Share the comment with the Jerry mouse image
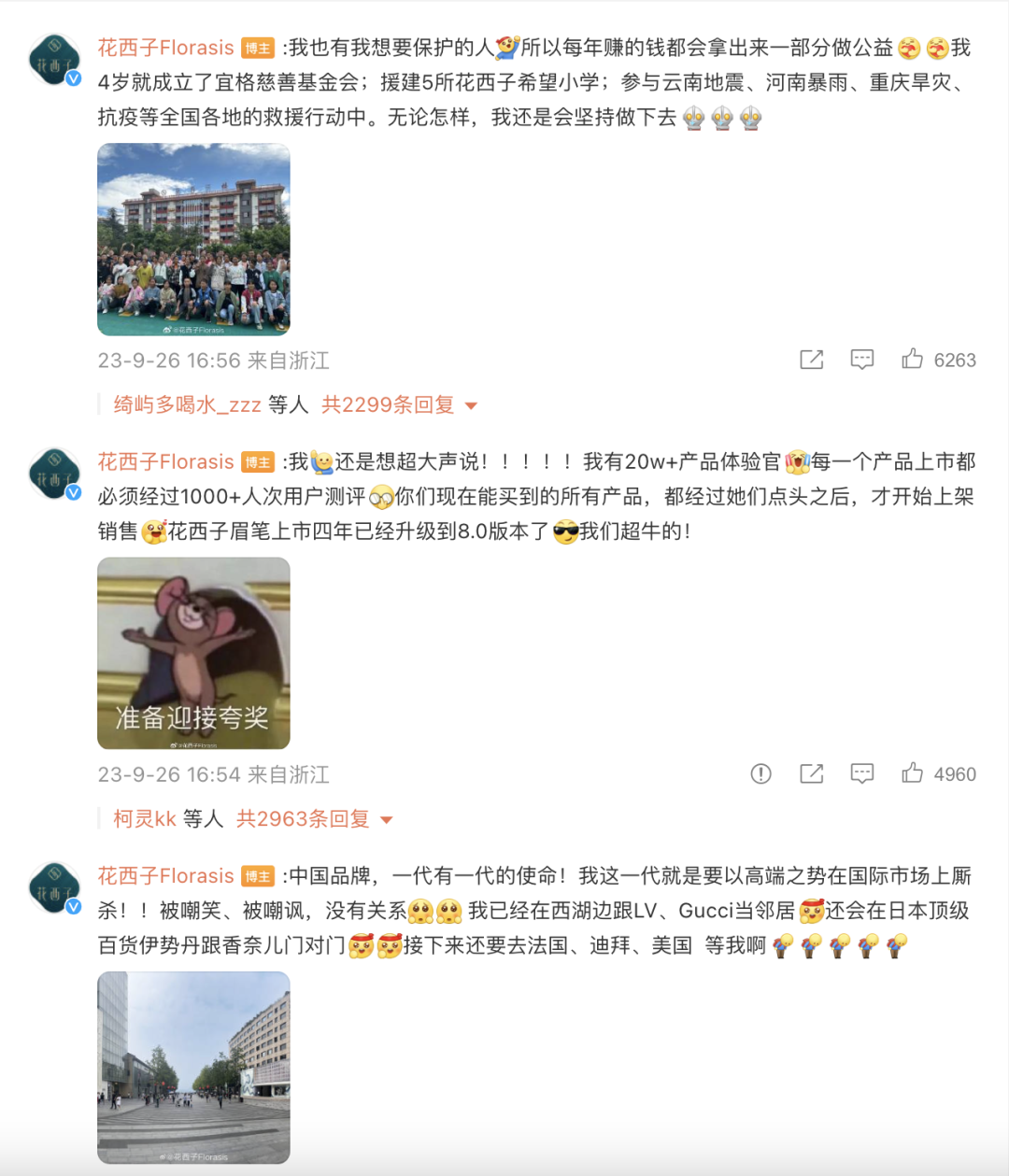1009x1176 pixels. 811,773
